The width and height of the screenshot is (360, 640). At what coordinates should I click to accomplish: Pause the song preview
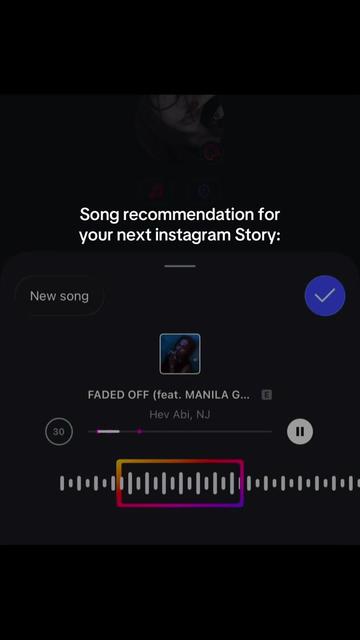[x=300, y=431]
